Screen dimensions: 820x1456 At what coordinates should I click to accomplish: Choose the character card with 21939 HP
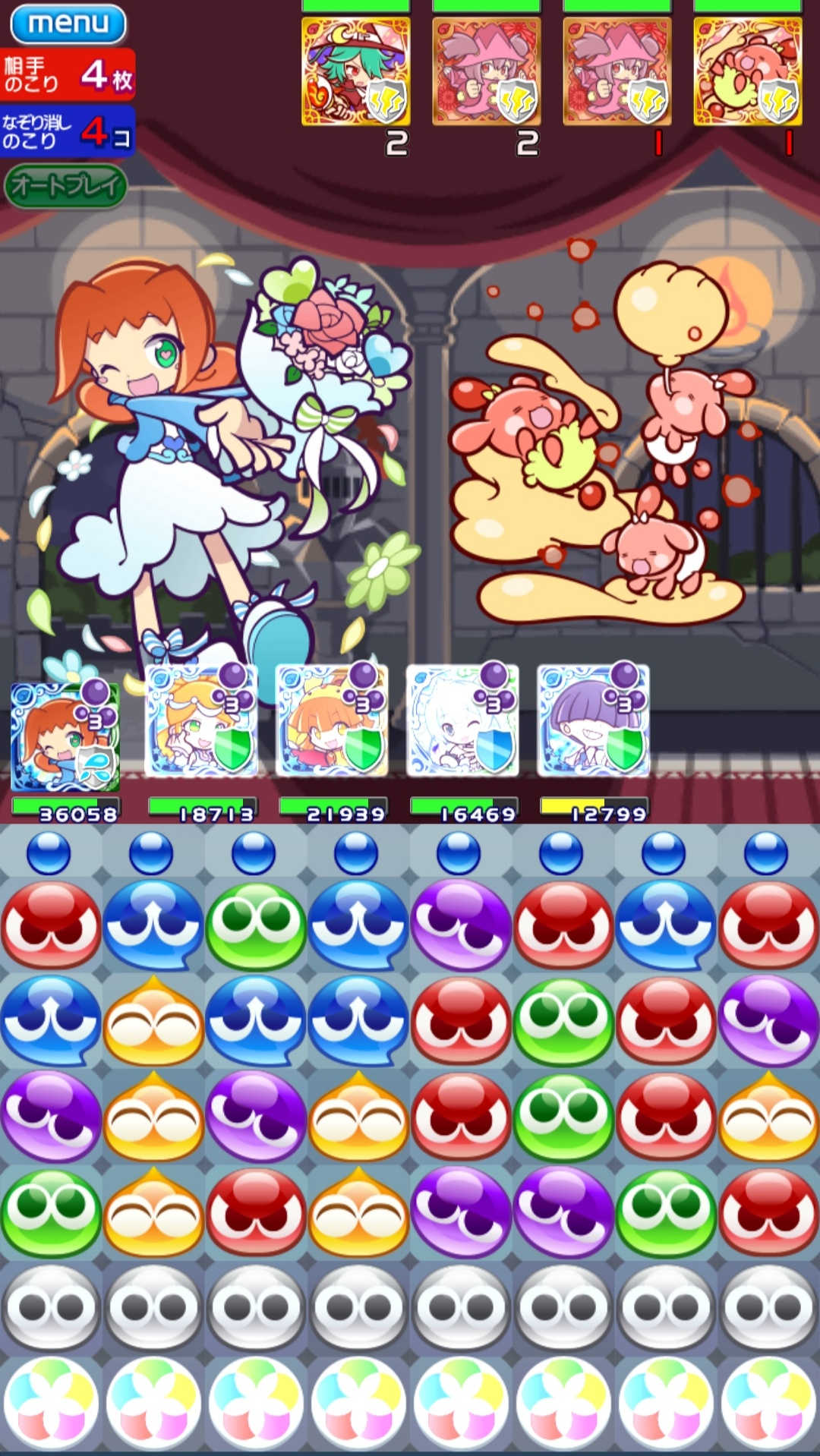[x=332, y=721]
